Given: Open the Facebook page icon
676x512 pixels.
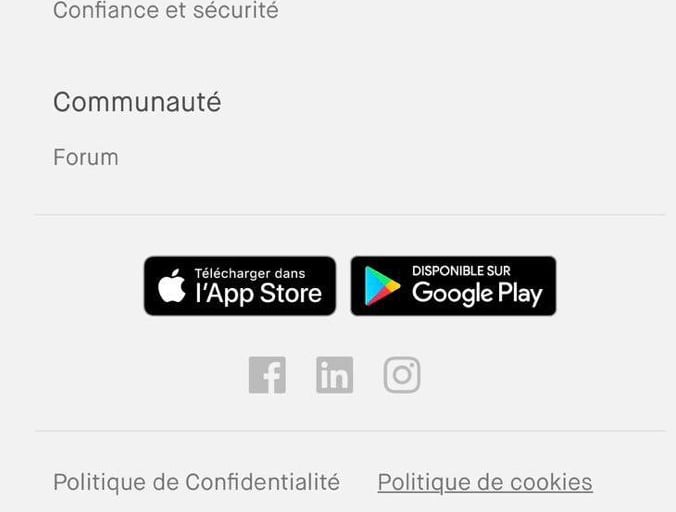Looking at the screenshot, I should tap(267, 375).
